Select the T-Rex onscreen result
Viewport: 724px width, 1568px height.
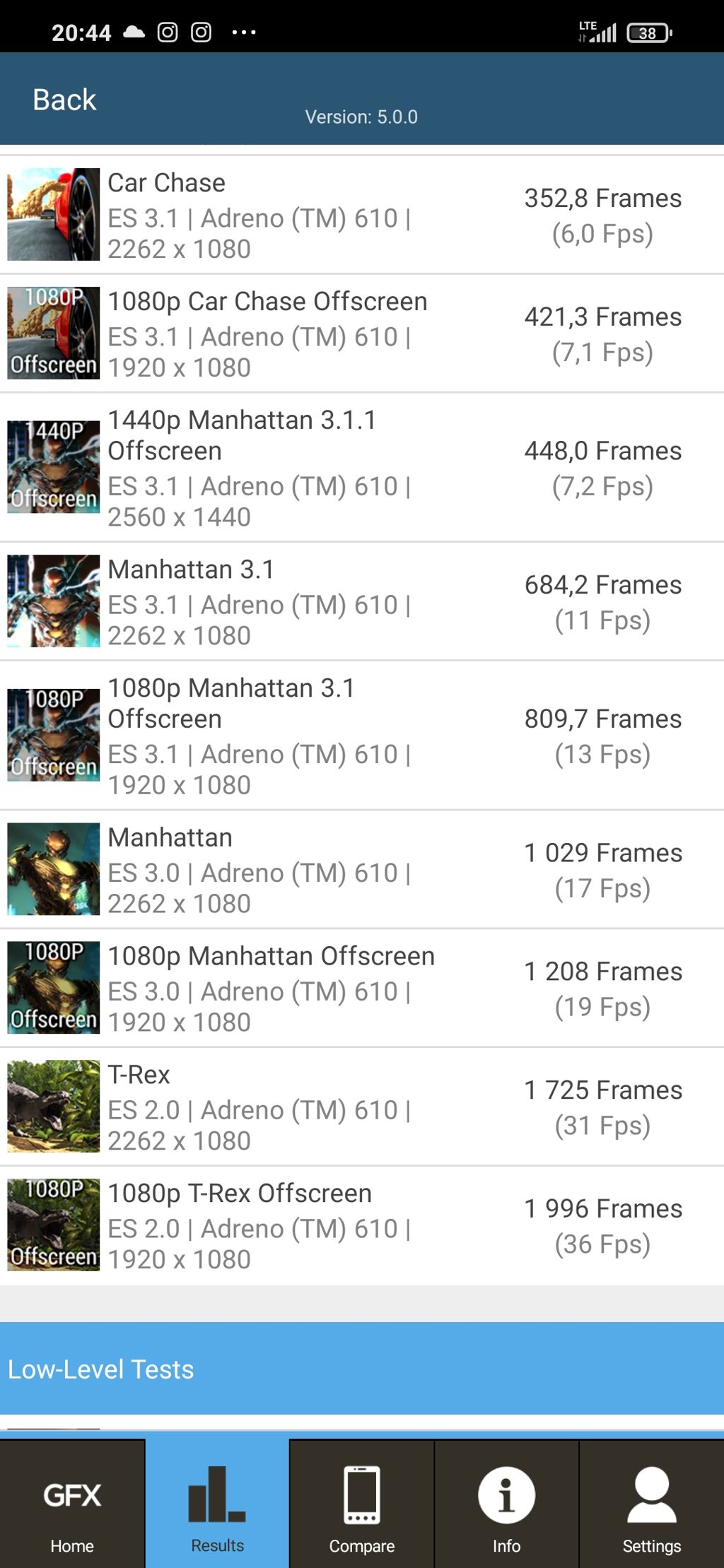click(362, 1107)
